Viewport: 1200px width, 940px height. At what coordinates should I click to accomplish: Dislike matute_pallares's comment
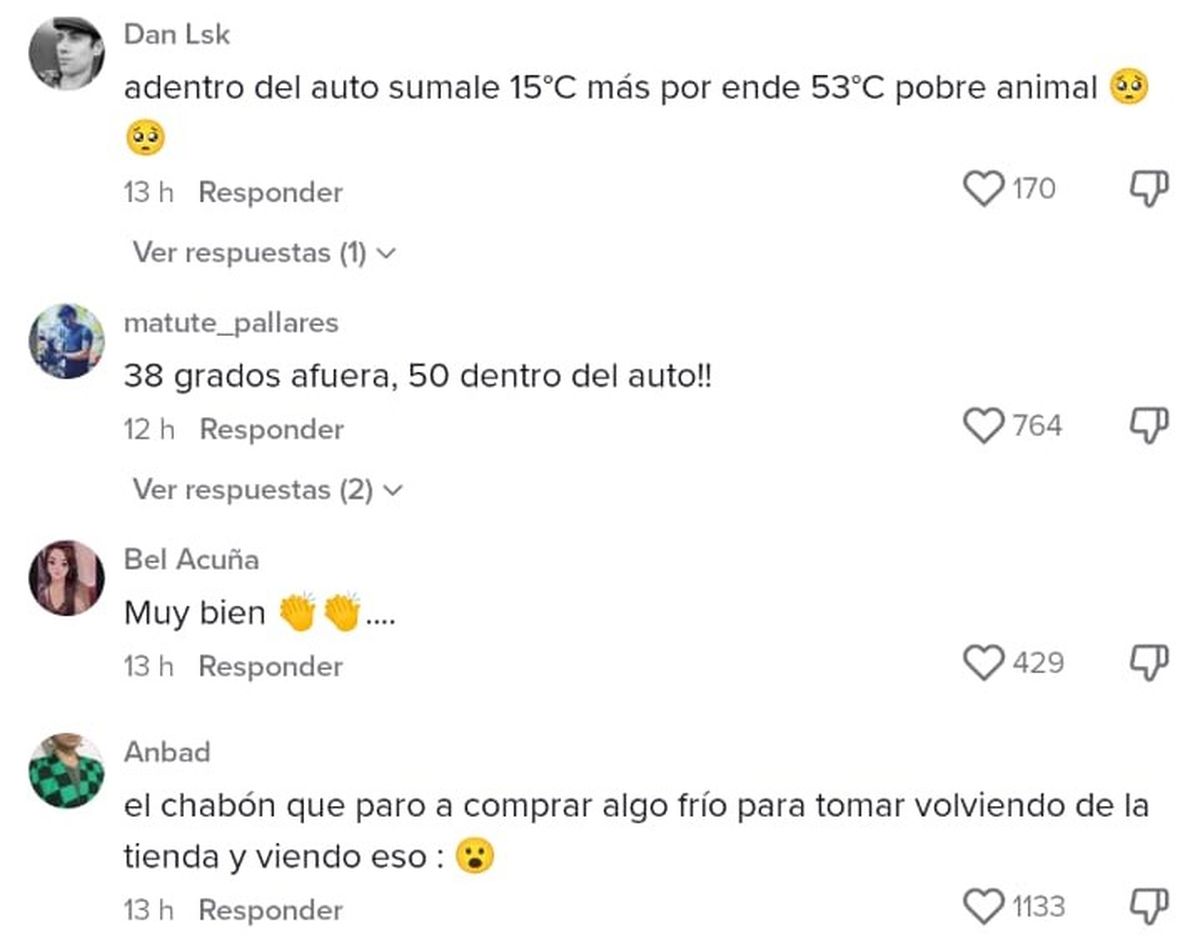(x=1149, y=427)
